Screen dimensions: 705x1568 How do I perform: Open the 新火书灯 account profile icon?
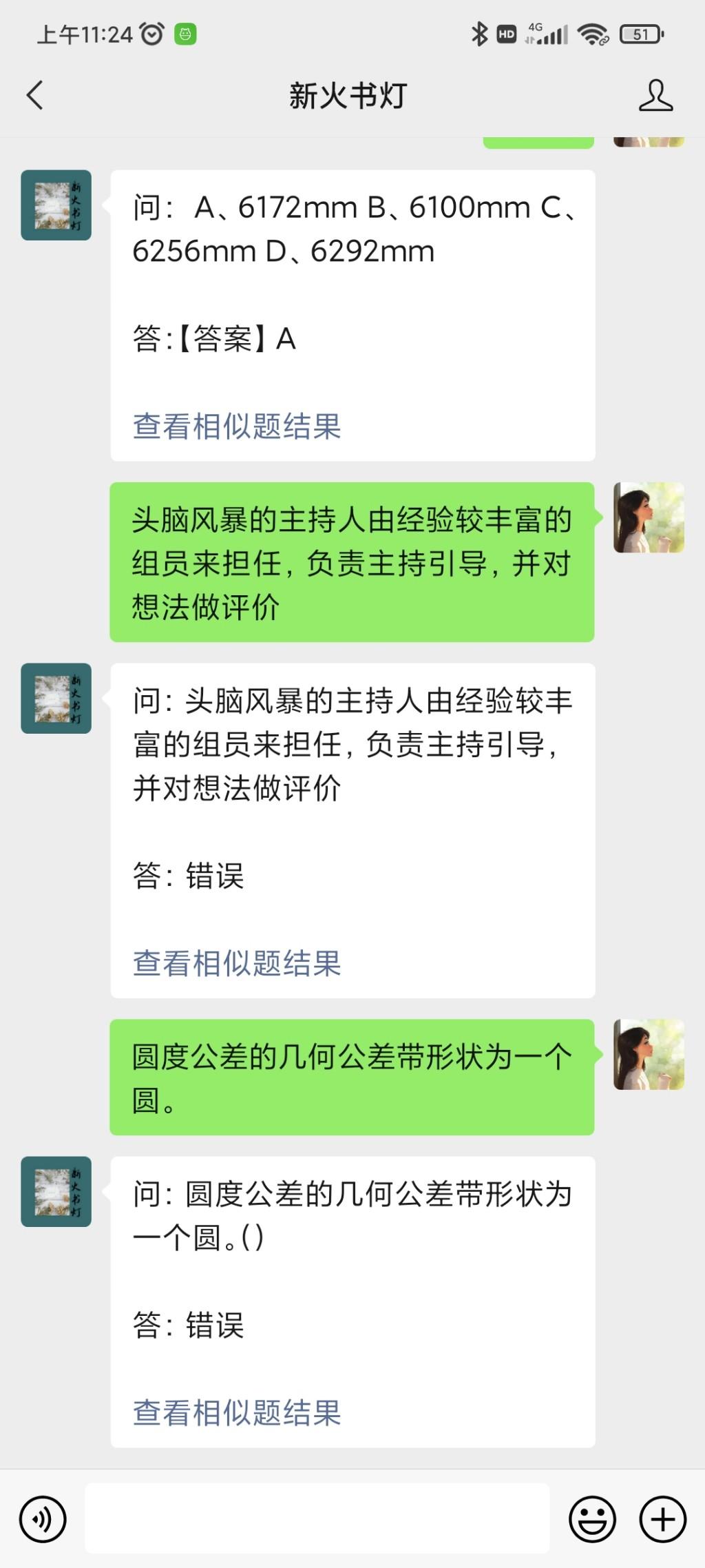655,95
